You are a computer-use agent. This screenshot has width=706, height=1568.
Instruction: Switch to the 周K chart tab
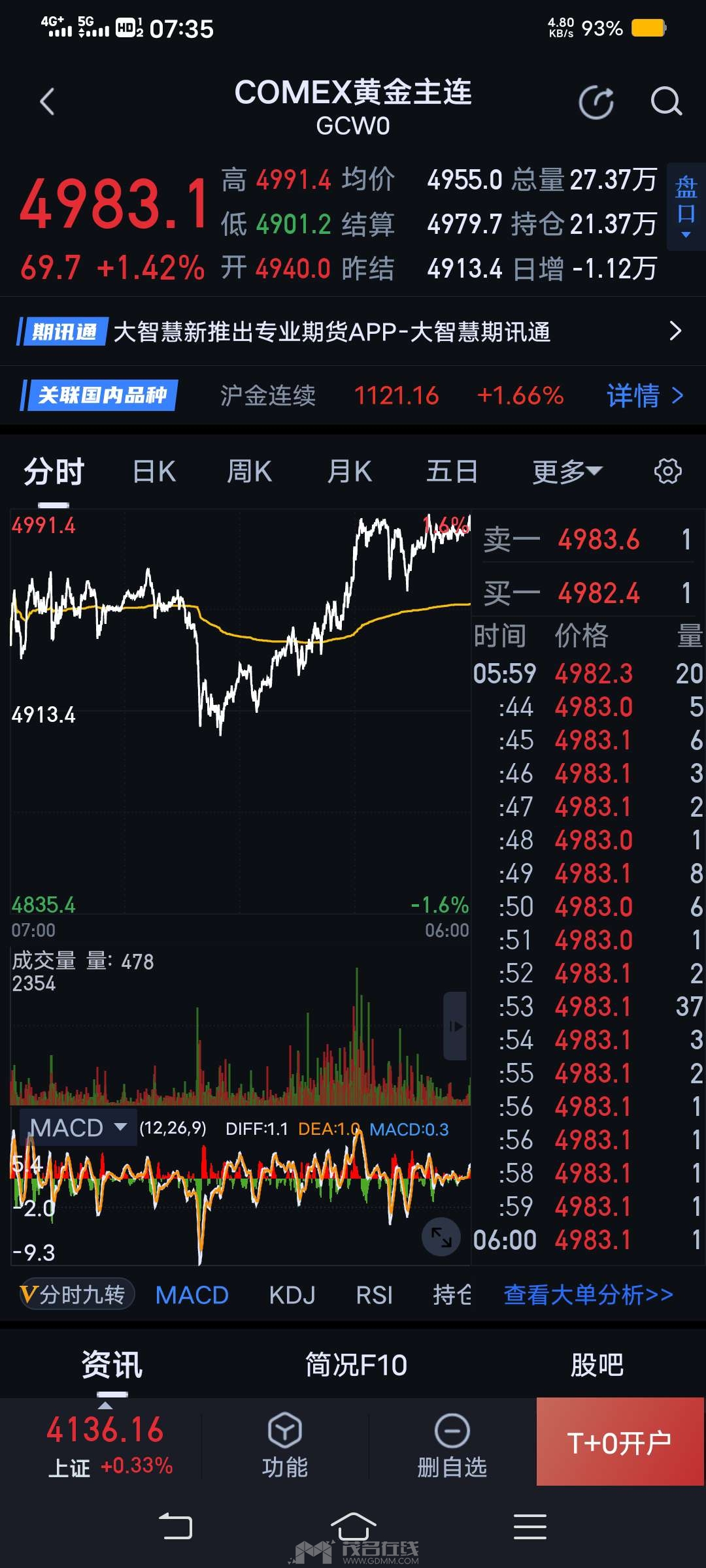[249, 472]
